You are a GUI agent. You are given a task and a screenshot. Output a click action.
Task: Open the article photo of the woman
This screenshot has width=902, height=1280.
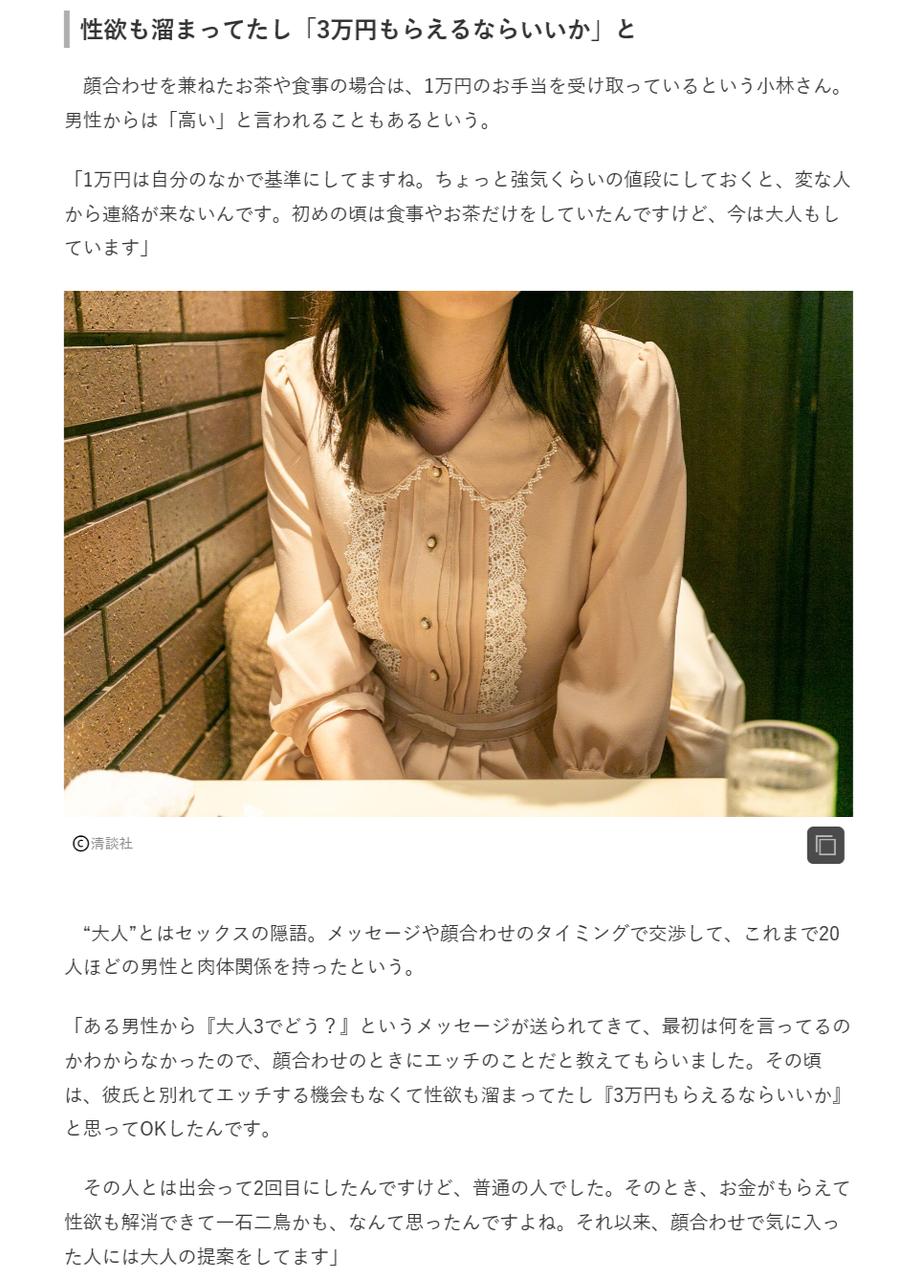pos(458,553)
